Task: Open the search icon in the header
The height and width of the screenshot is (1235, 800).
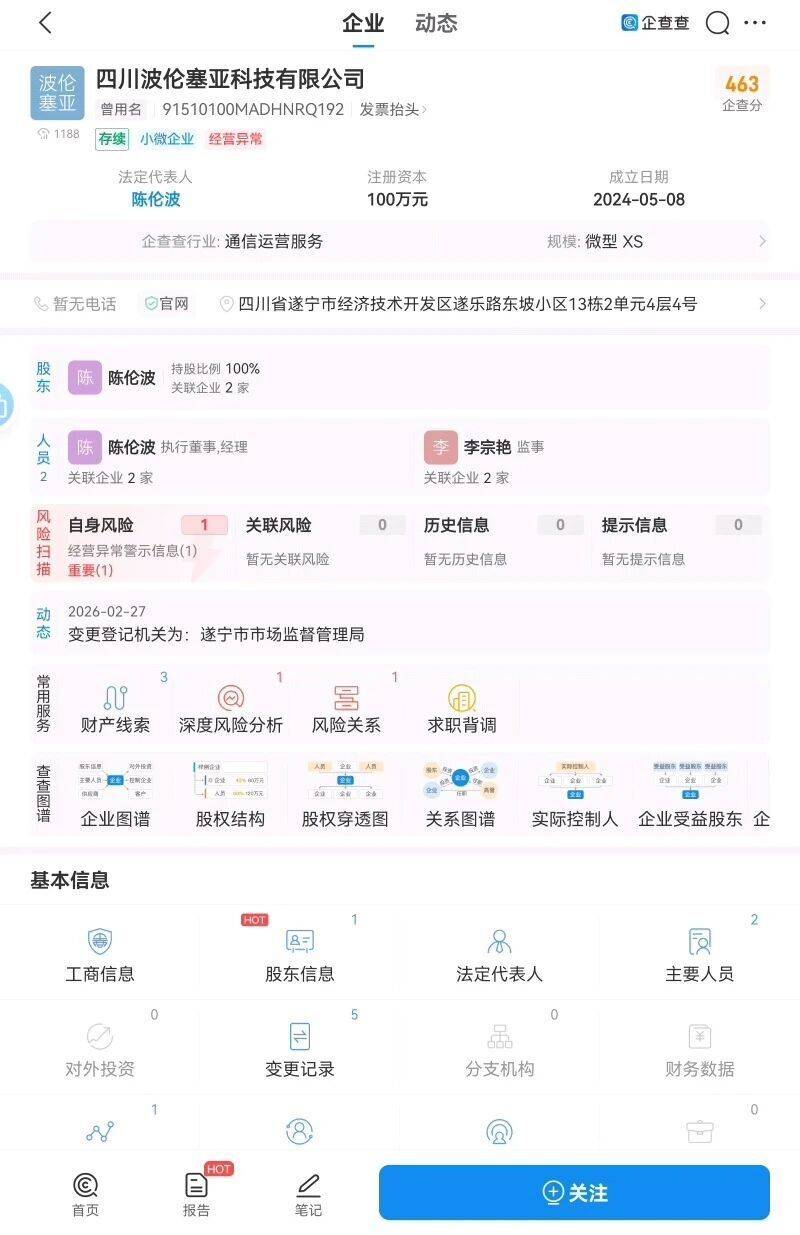Action: point(717,23)
